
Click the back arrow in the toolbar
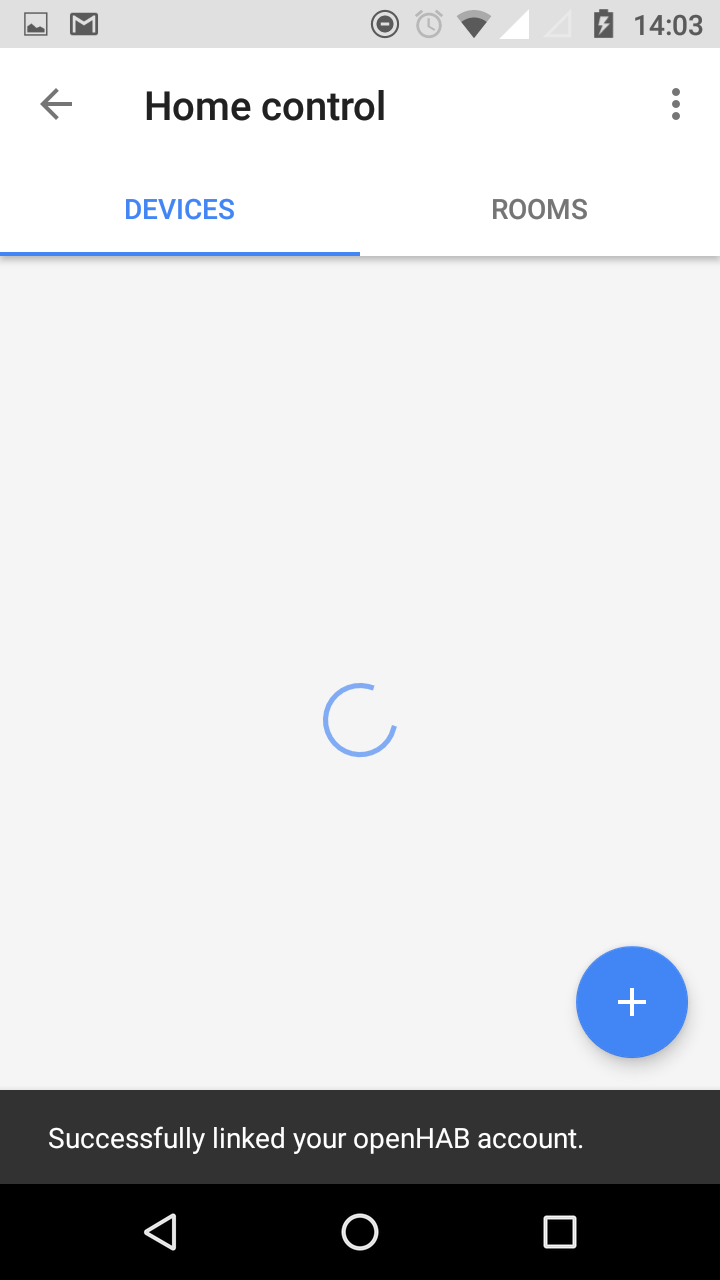click(x=56, y=104)
